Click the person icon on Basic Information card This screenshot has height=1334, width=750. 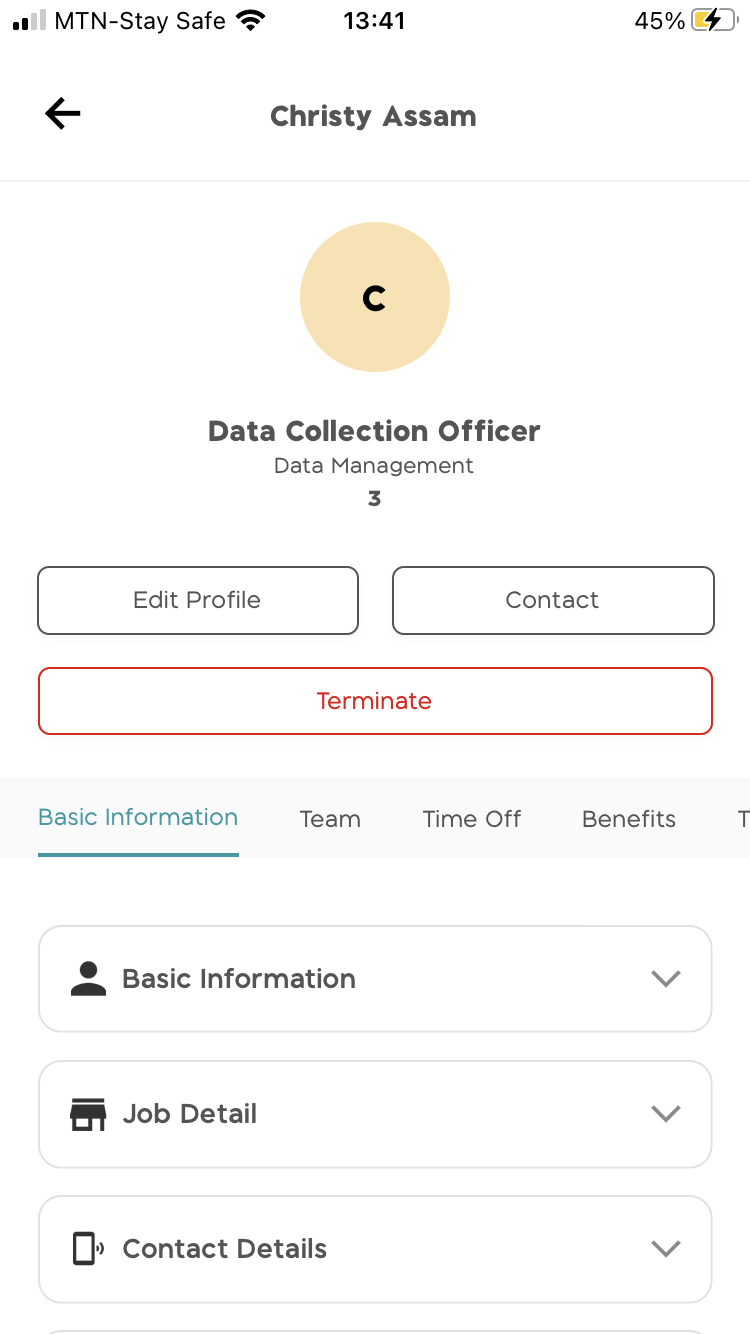[x=88, y=978]
